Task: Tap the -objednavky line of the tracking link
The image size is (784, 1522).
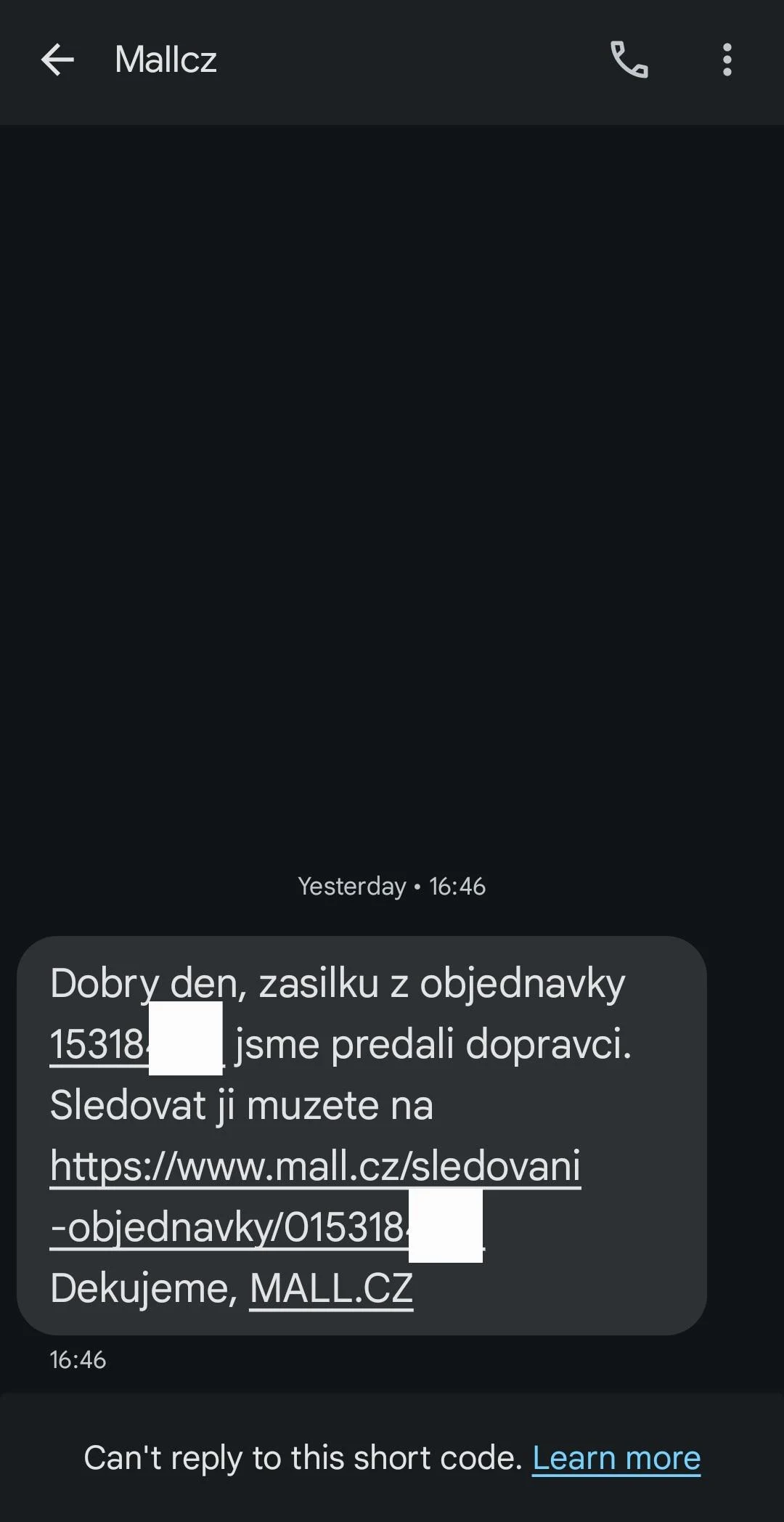Action: (218, 1227)
